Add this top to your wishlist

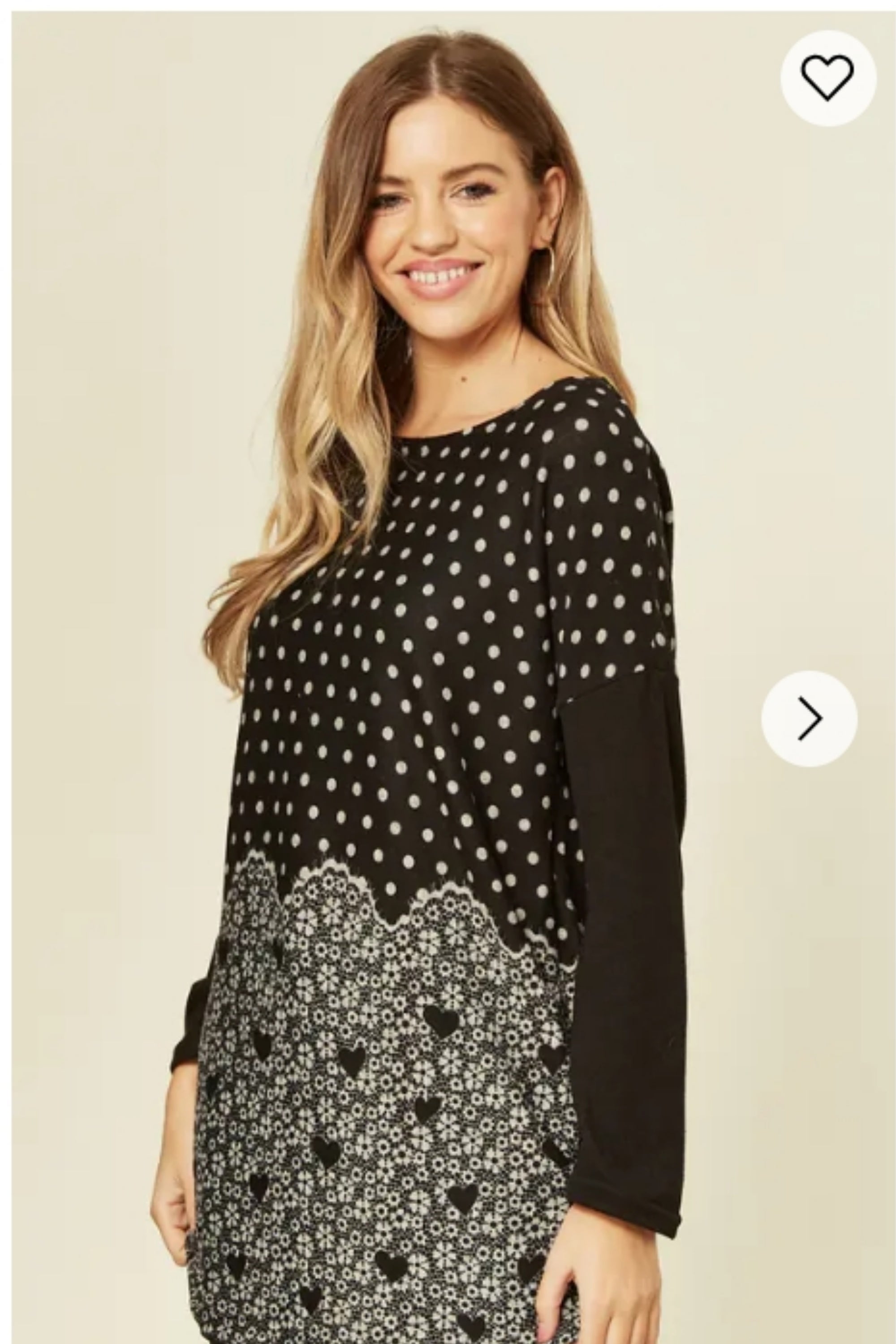[x=828, y=78]
